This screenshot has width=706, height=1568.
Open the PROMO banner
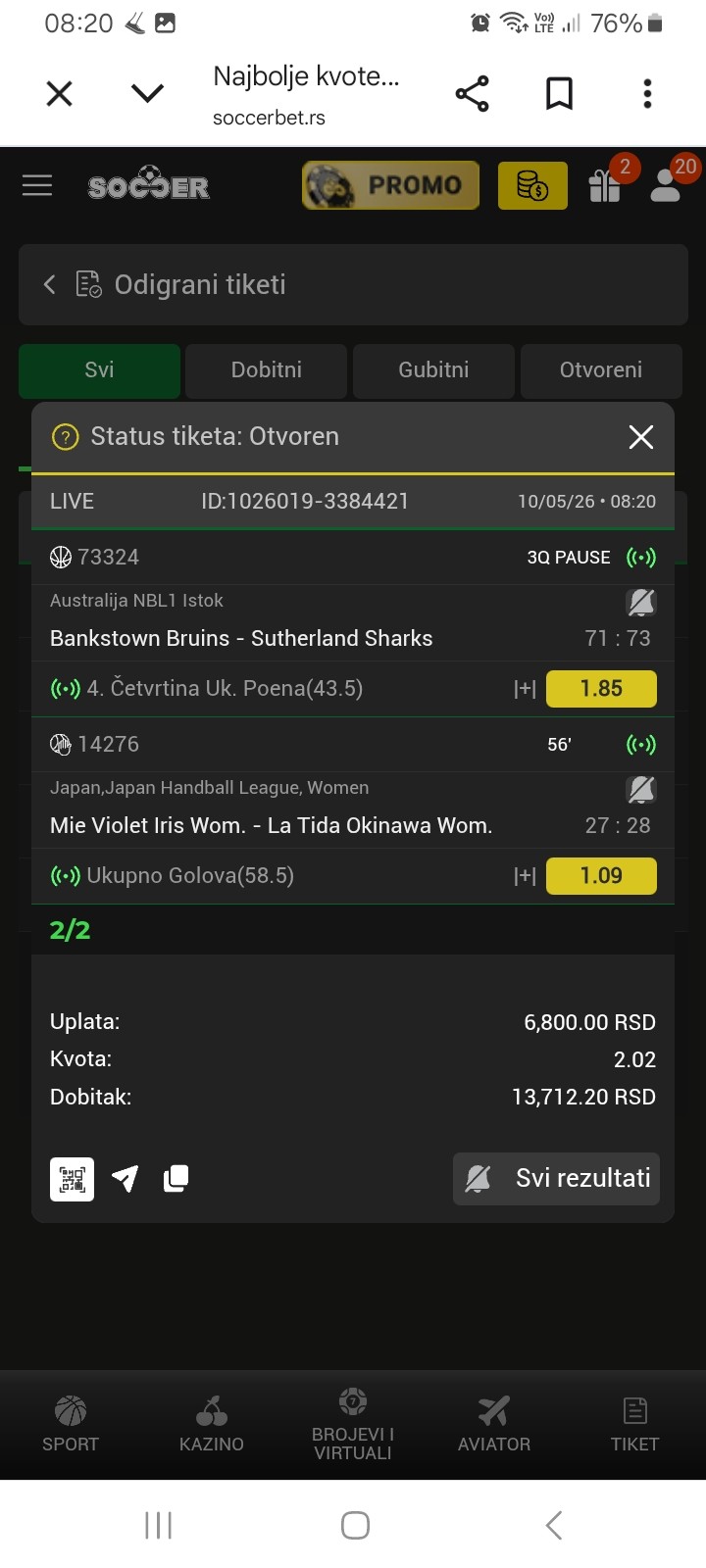pyautogui.click(x=390, y=185)
